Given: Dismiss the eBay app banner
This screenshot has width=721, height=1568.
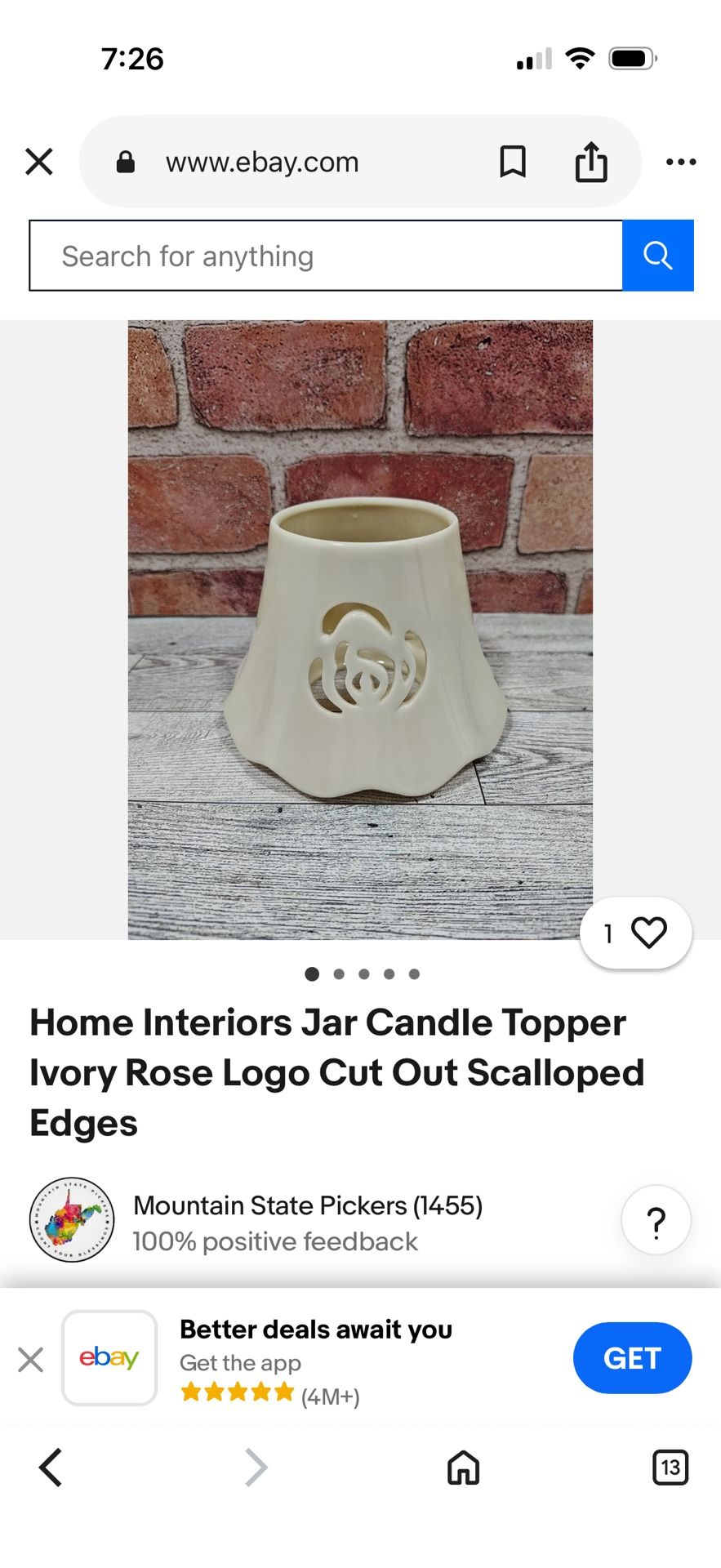Looking at the screenshot, I should coord(31,1360).
